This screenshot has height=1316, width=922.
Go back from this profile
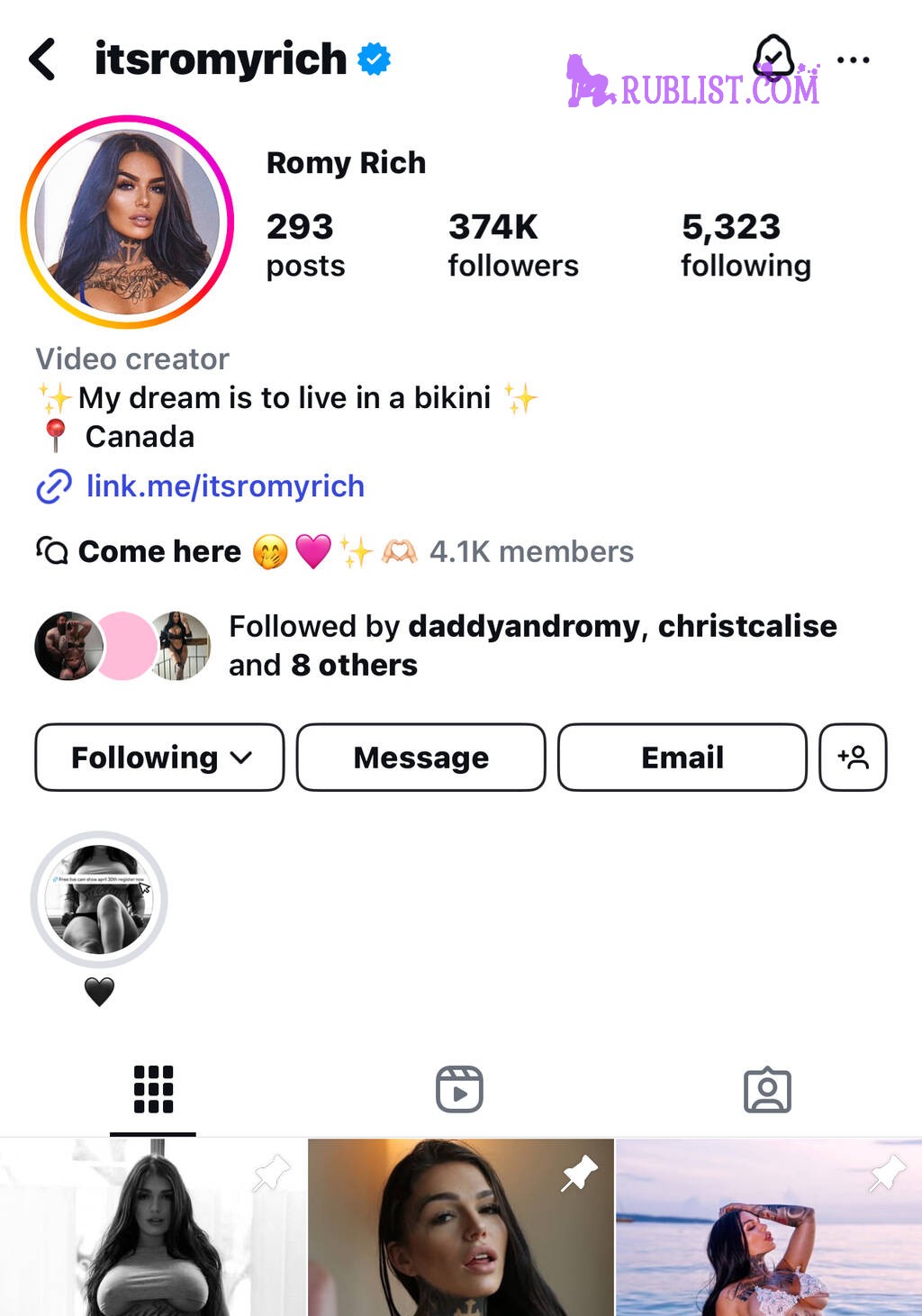click(42, 59)
